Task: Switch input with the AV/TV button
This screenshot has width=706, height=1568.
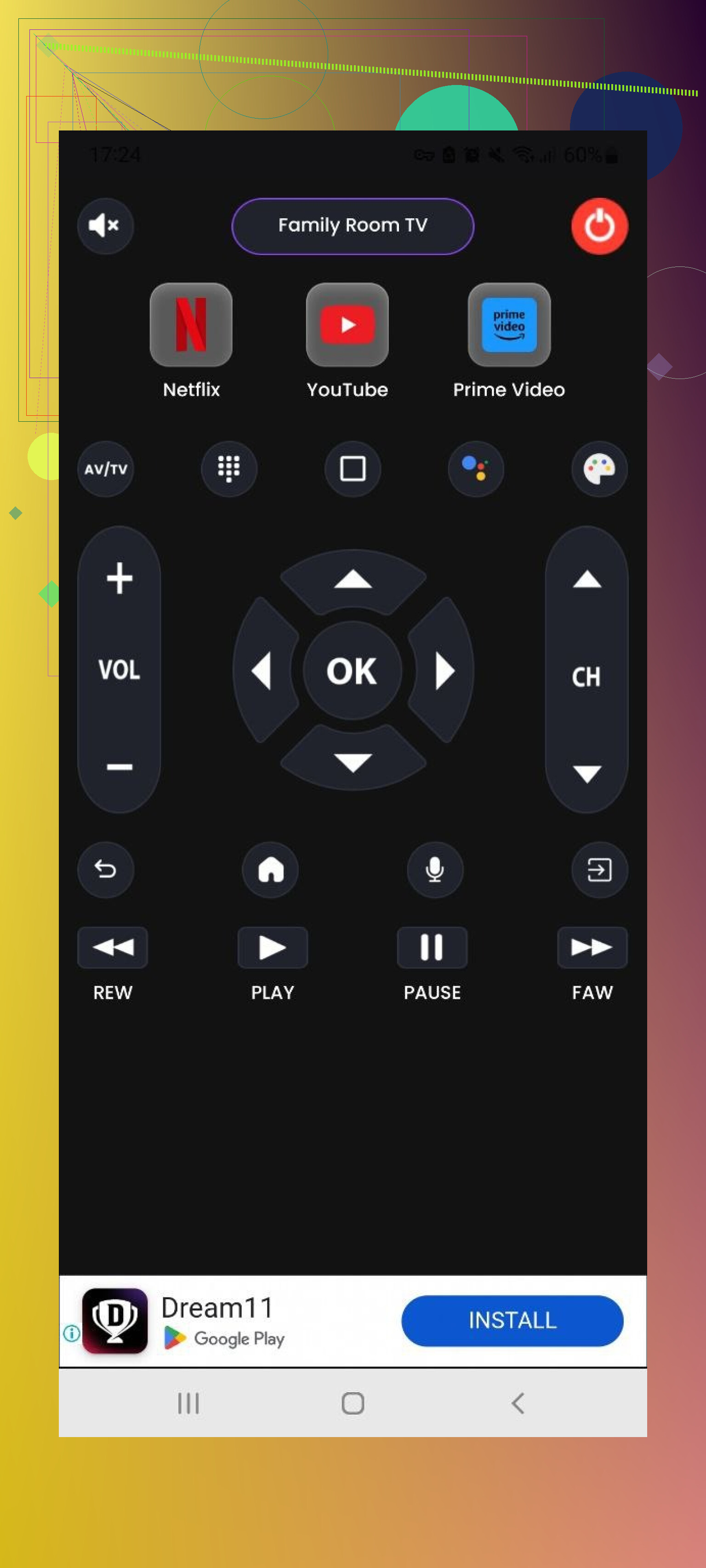Action: coord(105,469)
